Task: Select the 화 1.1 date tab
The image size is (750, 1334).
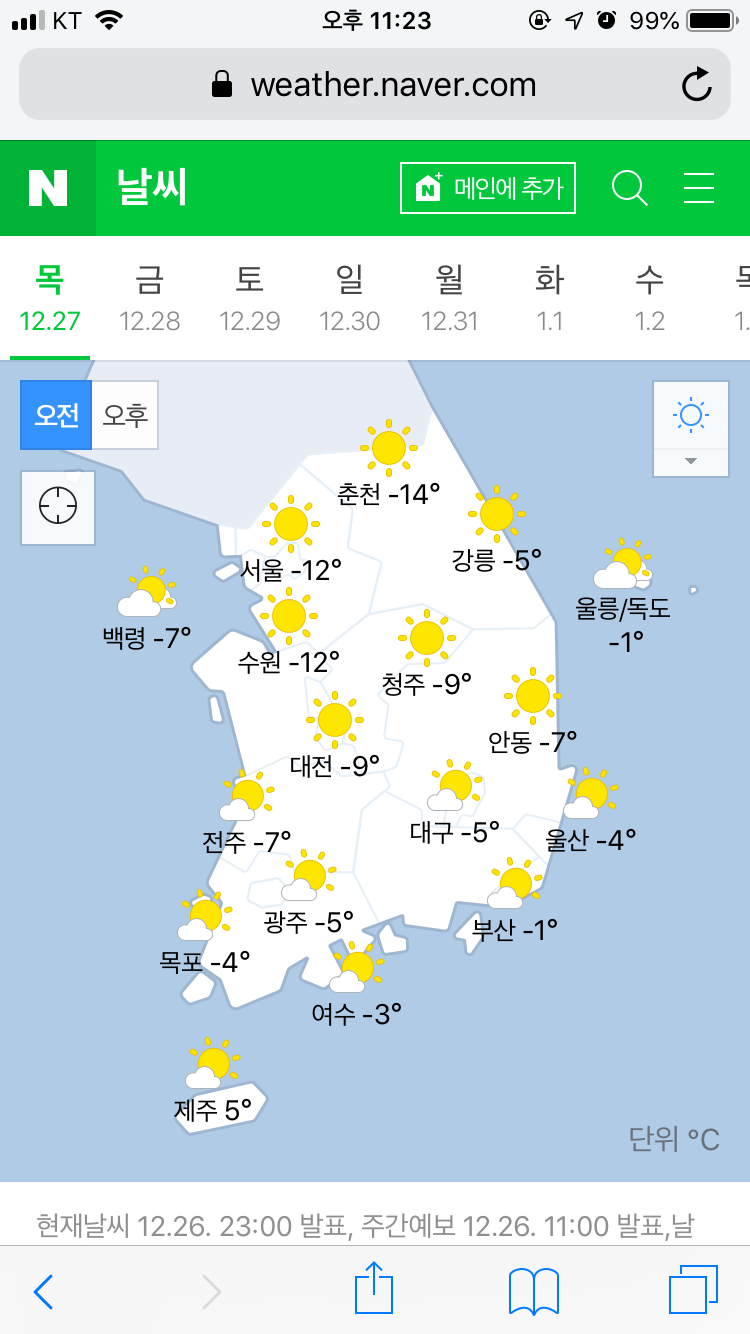Action: [549, 297]
